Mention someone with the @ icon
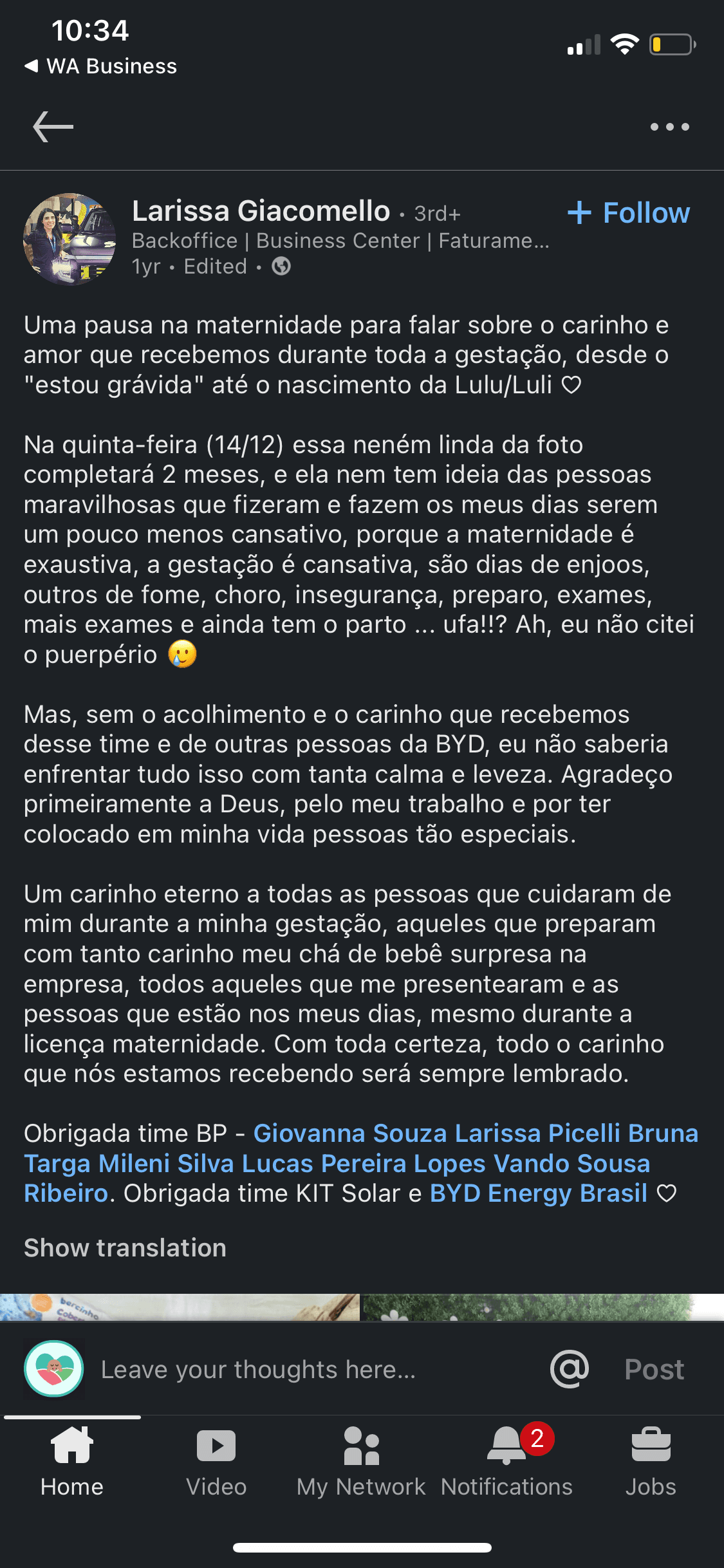The height and width of the screenshot is (1568, 724). 570,1368
